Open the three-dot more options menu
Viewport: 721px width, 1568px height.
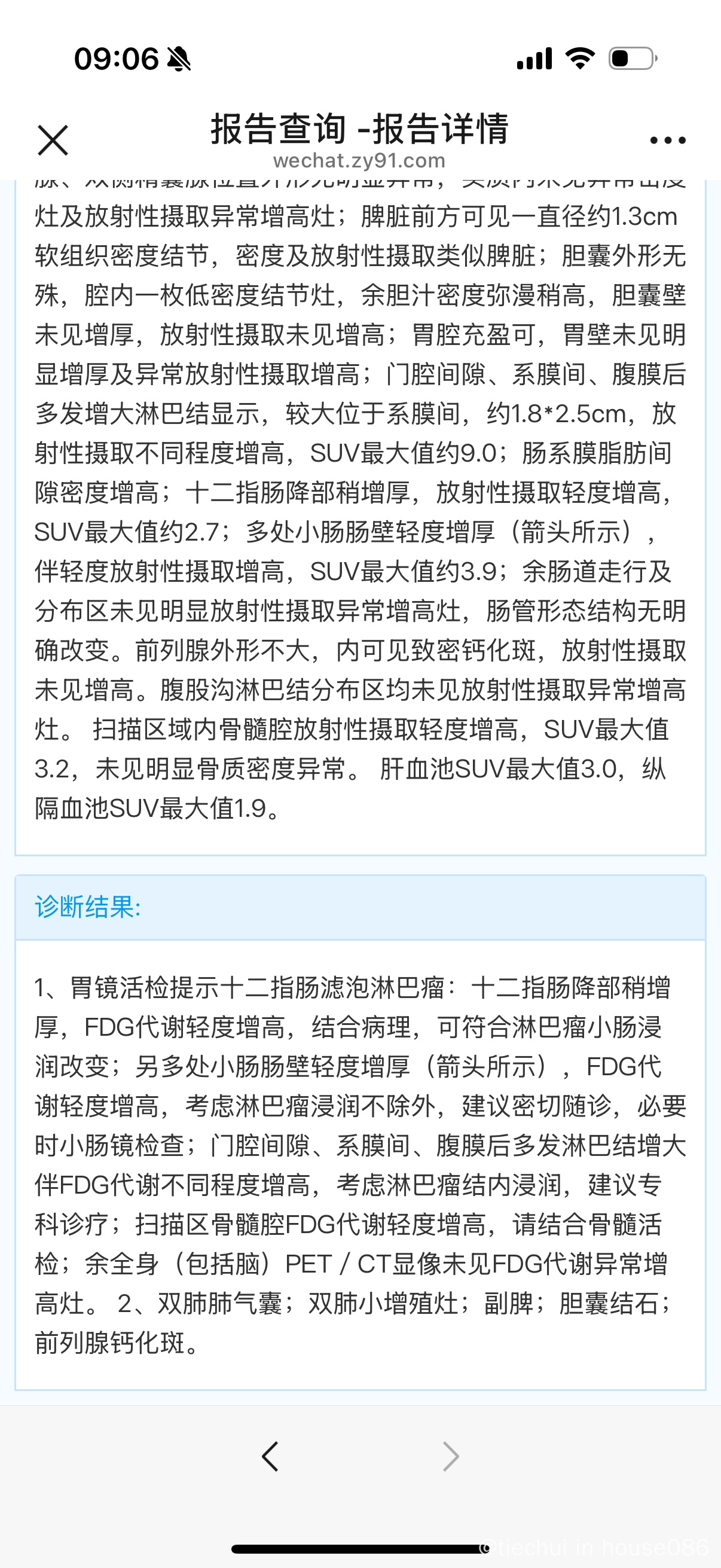click(667, 141)
